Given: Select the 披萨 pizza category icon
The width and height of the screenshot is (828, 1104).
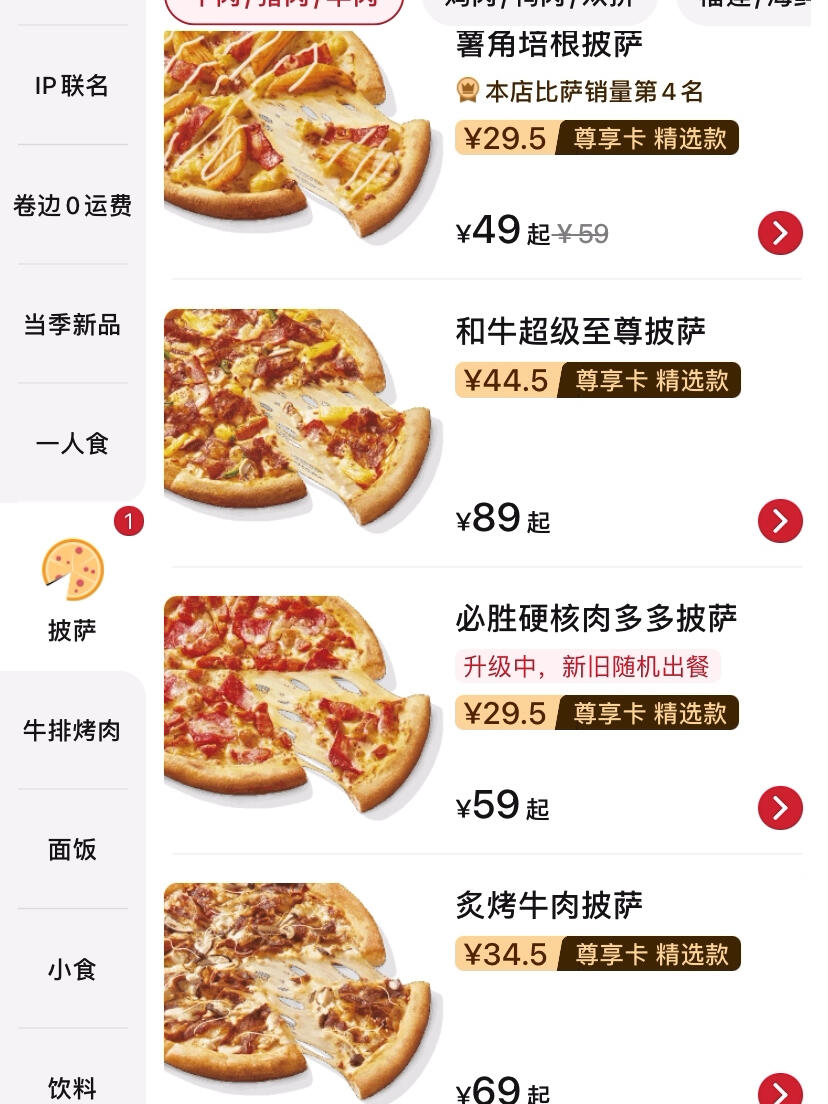Looking at the screenshot, I should (x=71, y=570).
